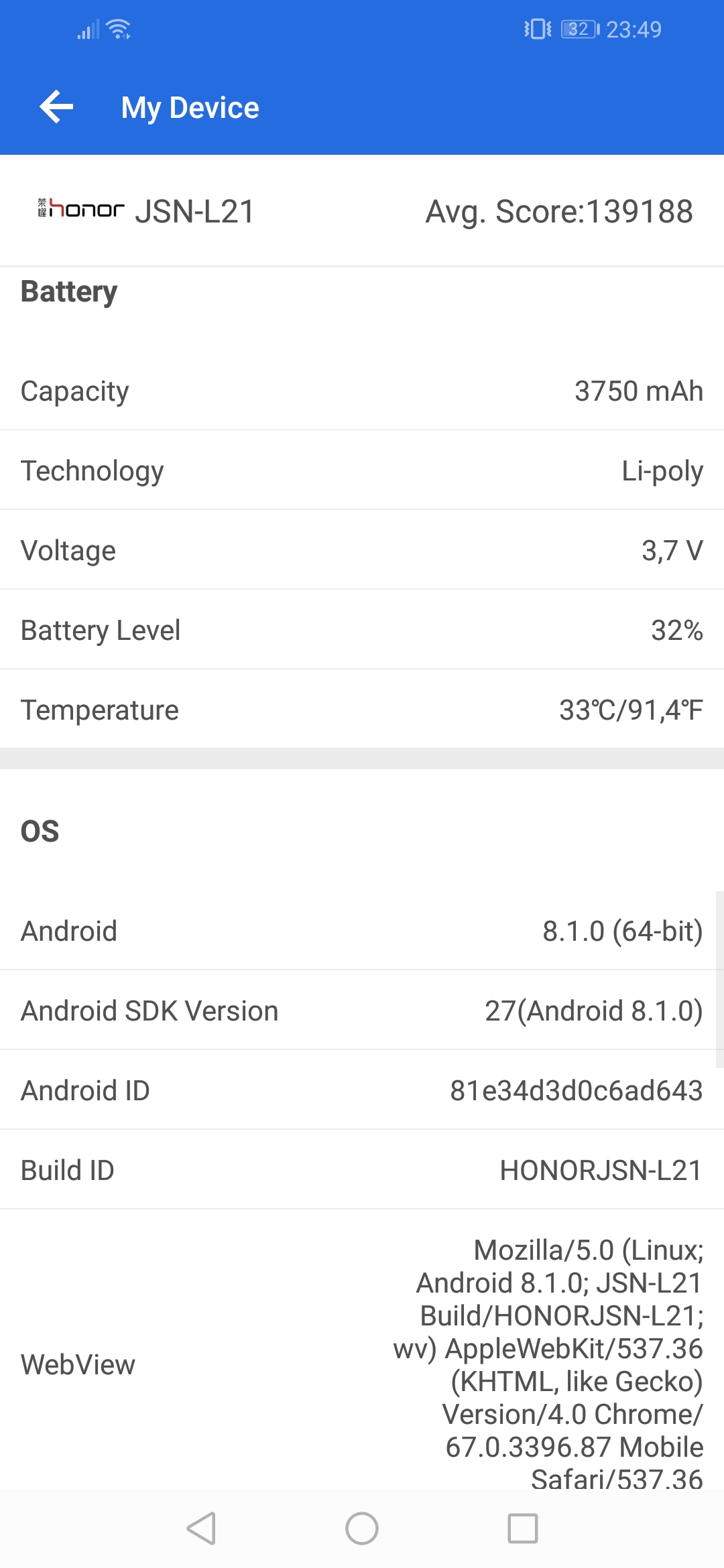The height and width of the screenshot is (1568, 724).
Task: Open recent apps with the square button
Action: point(523,1528)
